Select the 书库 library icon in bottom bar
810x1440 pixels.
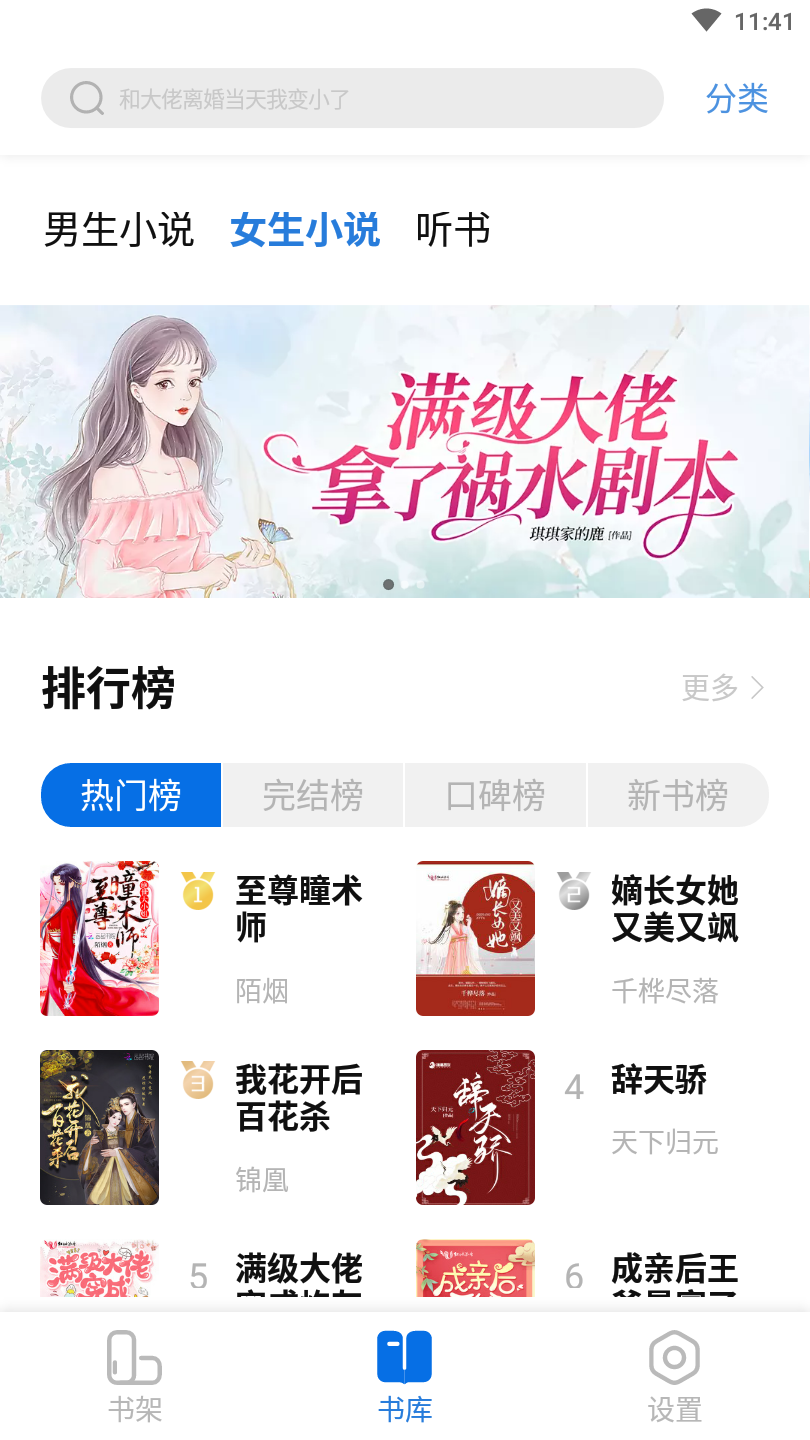pos(405,1358)
